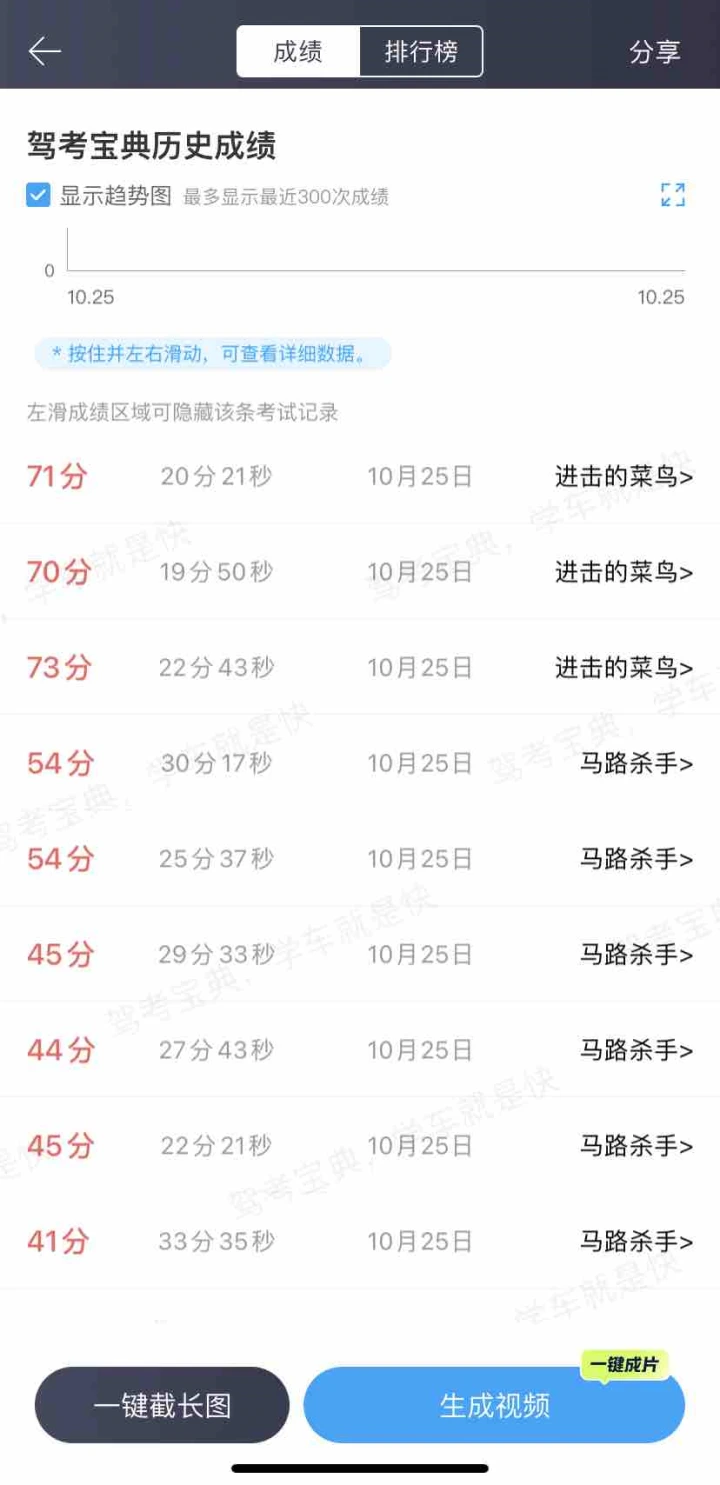Open the 45分 record with 22分21秒
This screenshot has width=720, height=1485.
(x=360, y=1145)
